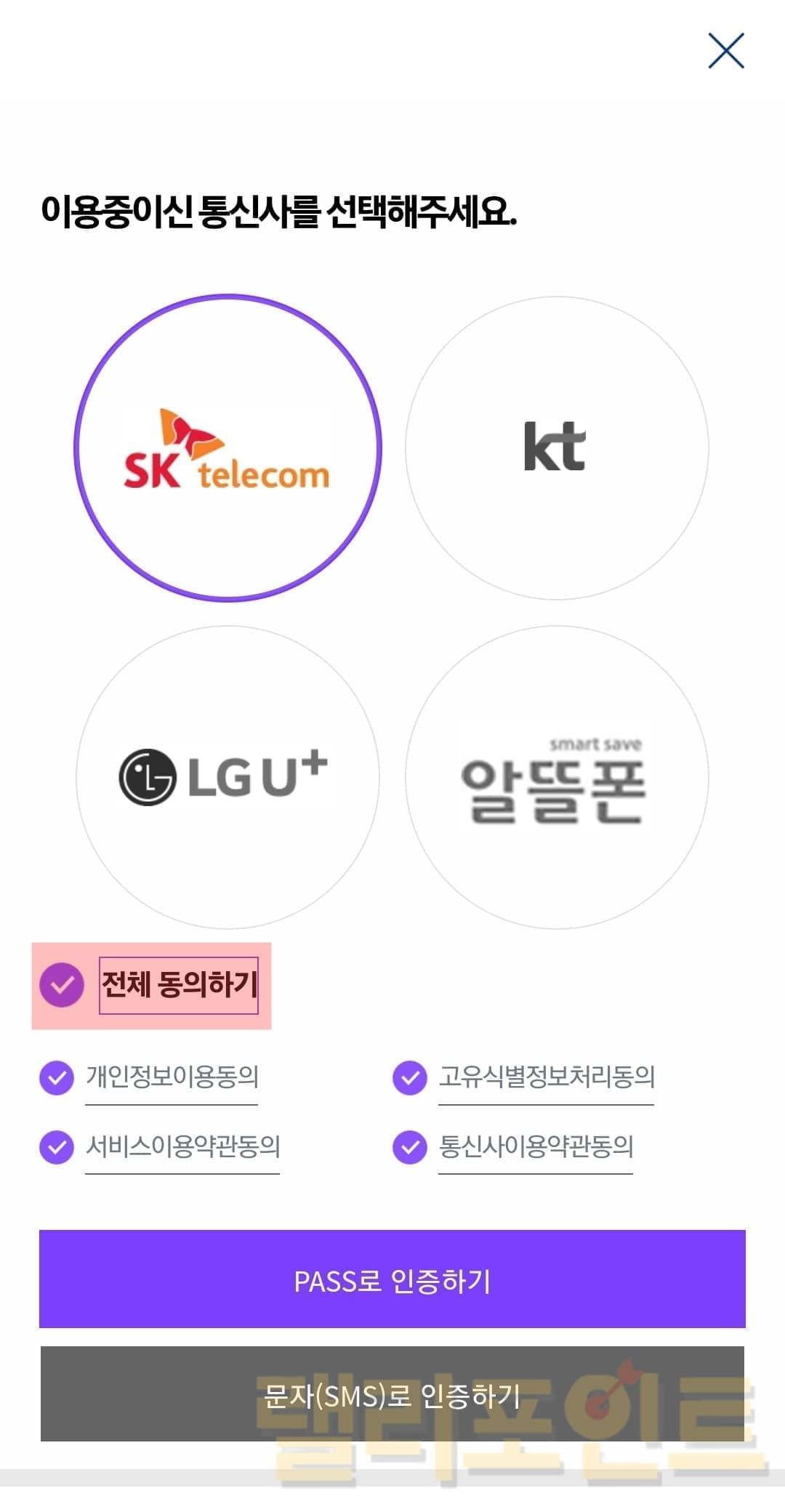Read 서비스이용약관동의 terms text
Viewport: 785px width, 1512px height.
(x=183, y=1147)
